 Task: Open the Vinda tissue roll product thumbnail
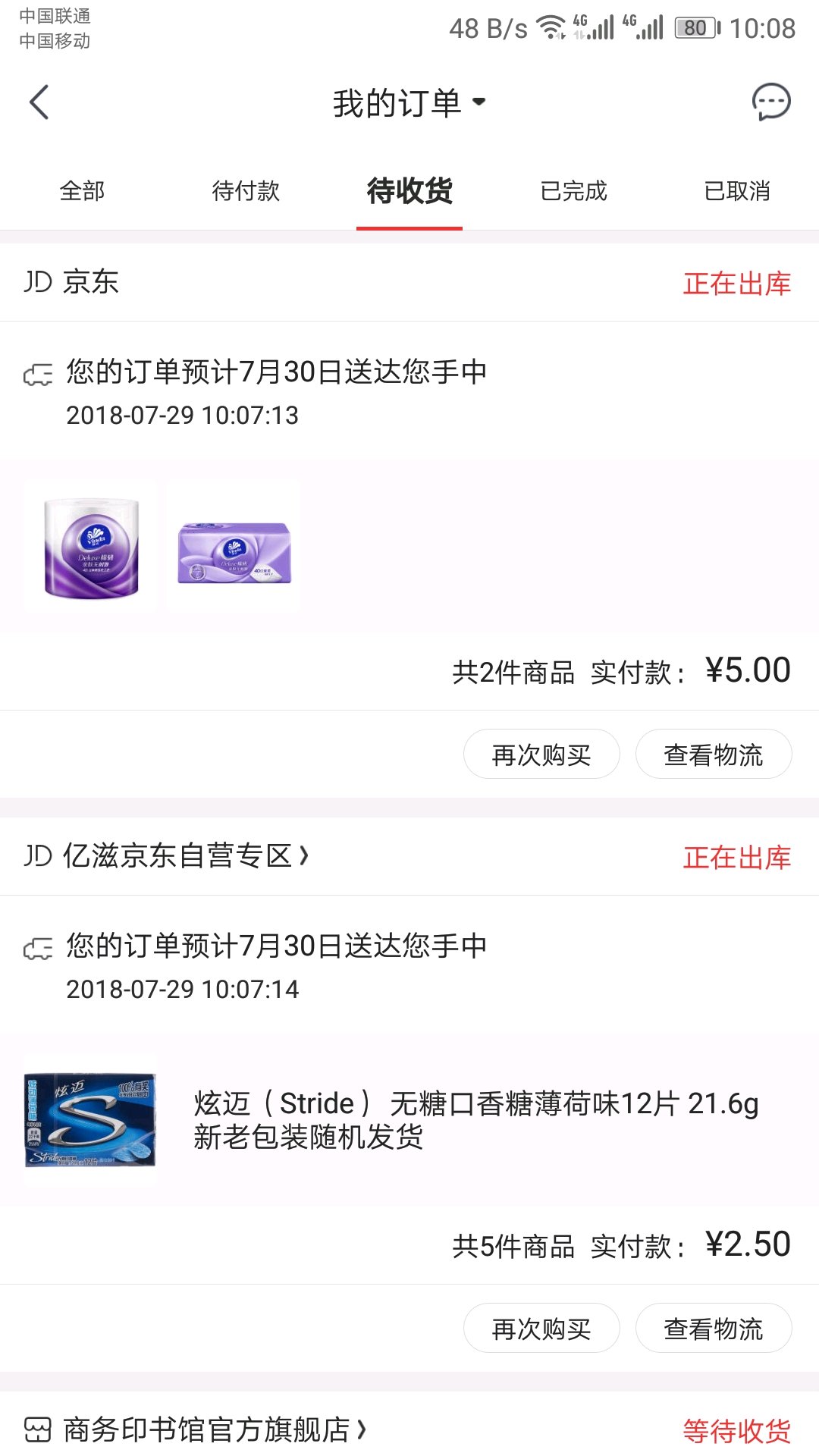click(x=91, y=546)
